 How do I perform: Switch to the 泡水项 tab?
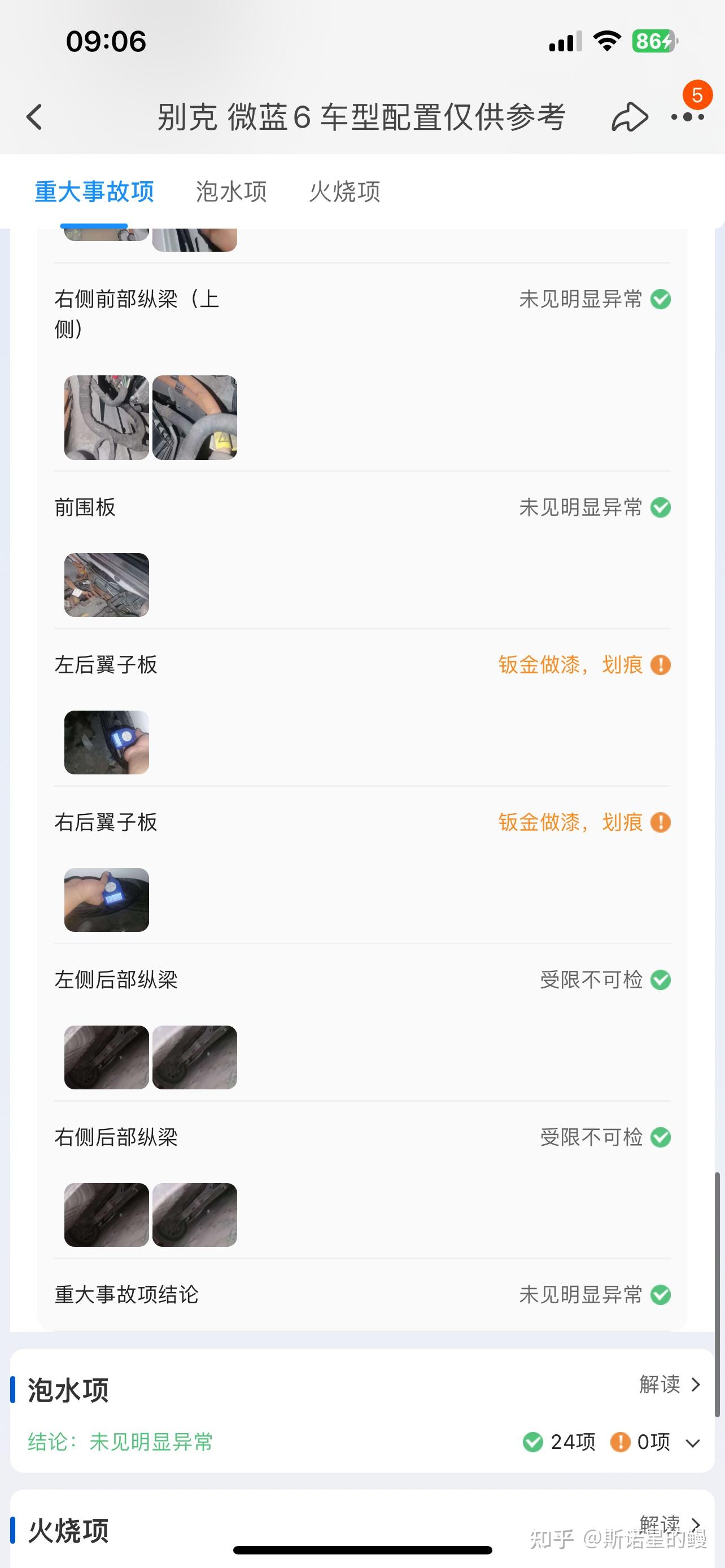tap(232, 192)
